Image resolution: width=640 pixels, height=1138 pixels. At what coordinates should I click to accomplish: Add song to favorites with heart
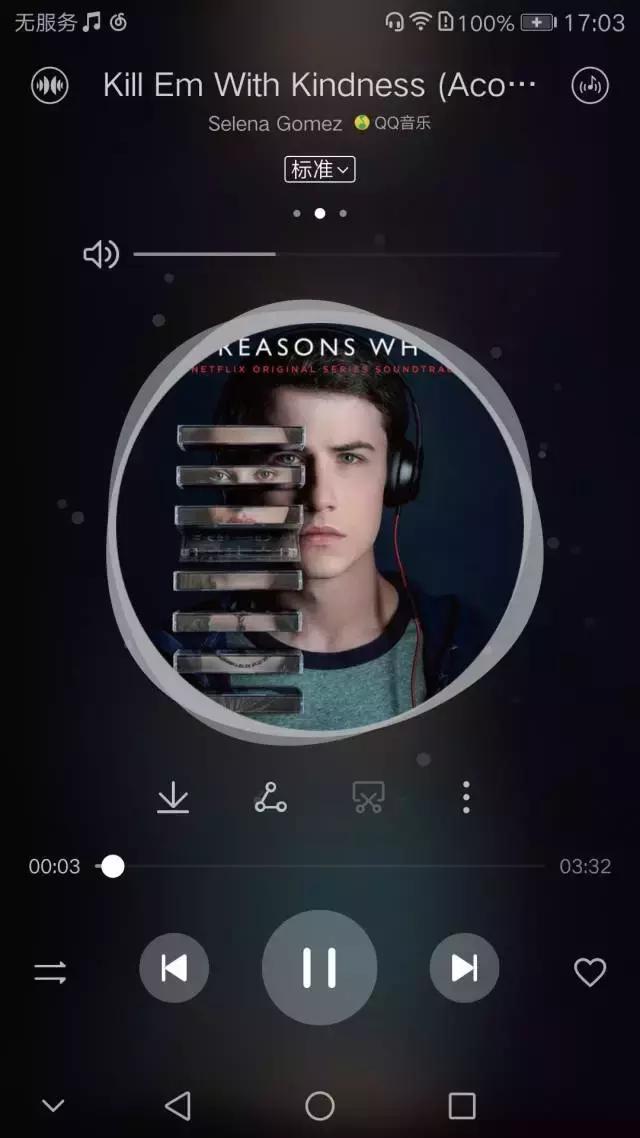coord(590,971)
